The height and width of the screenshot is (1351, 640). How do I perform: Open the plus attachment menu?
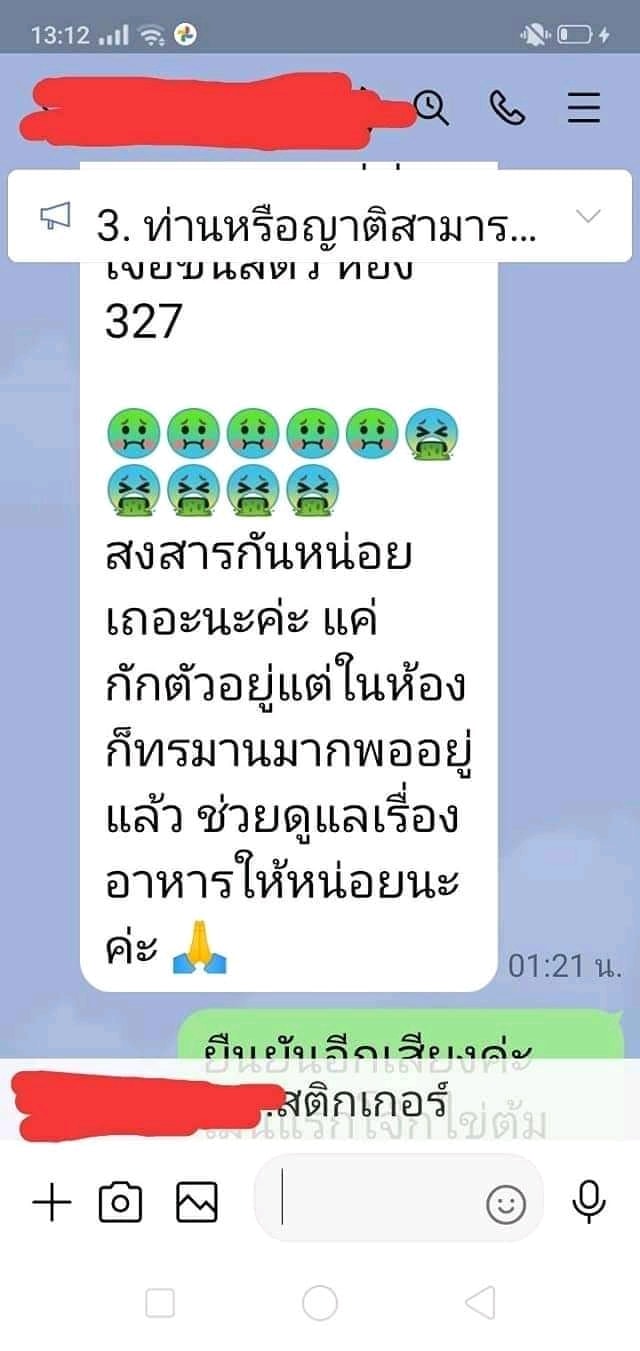(x=51, y=1202)
